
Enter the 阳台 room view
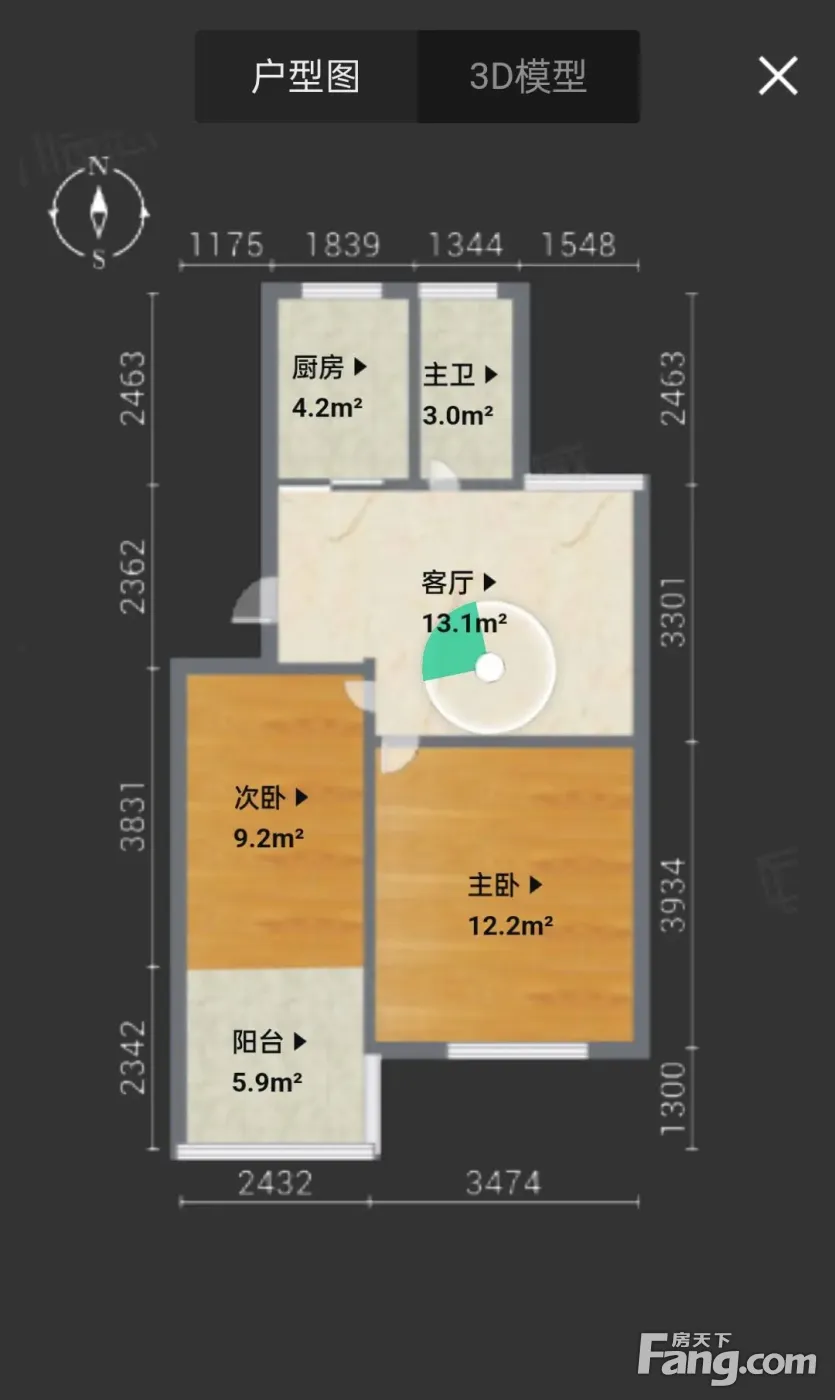(270, 1042)
